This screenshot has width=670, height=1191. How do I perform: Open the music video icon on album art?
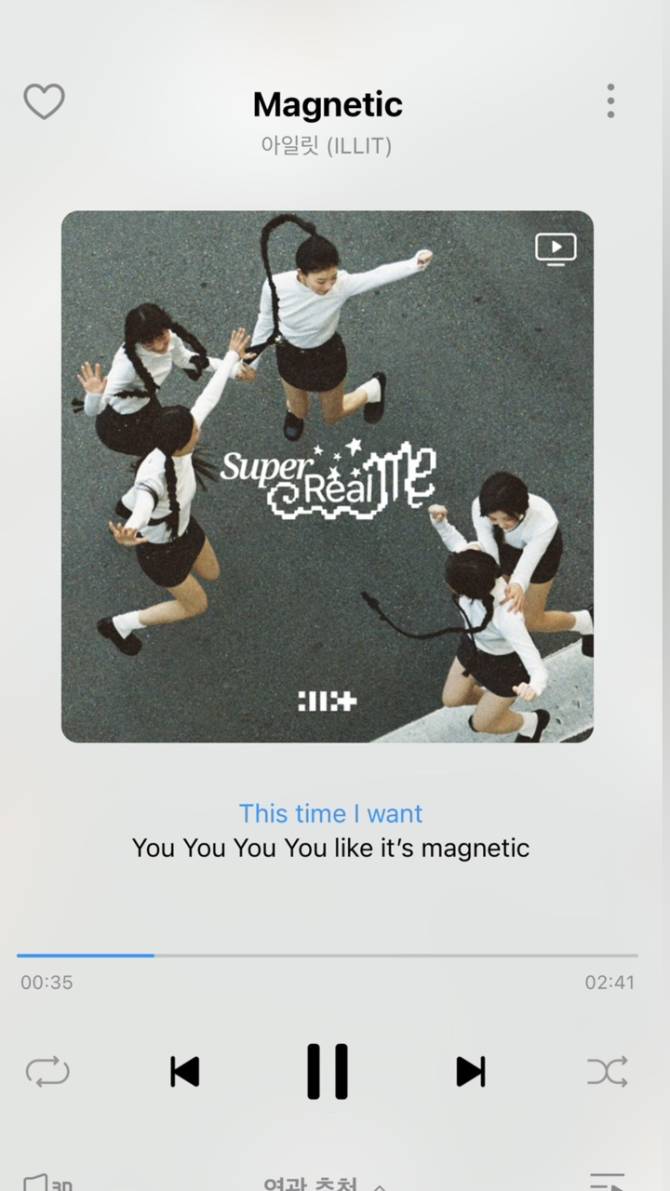pos(555,249)
